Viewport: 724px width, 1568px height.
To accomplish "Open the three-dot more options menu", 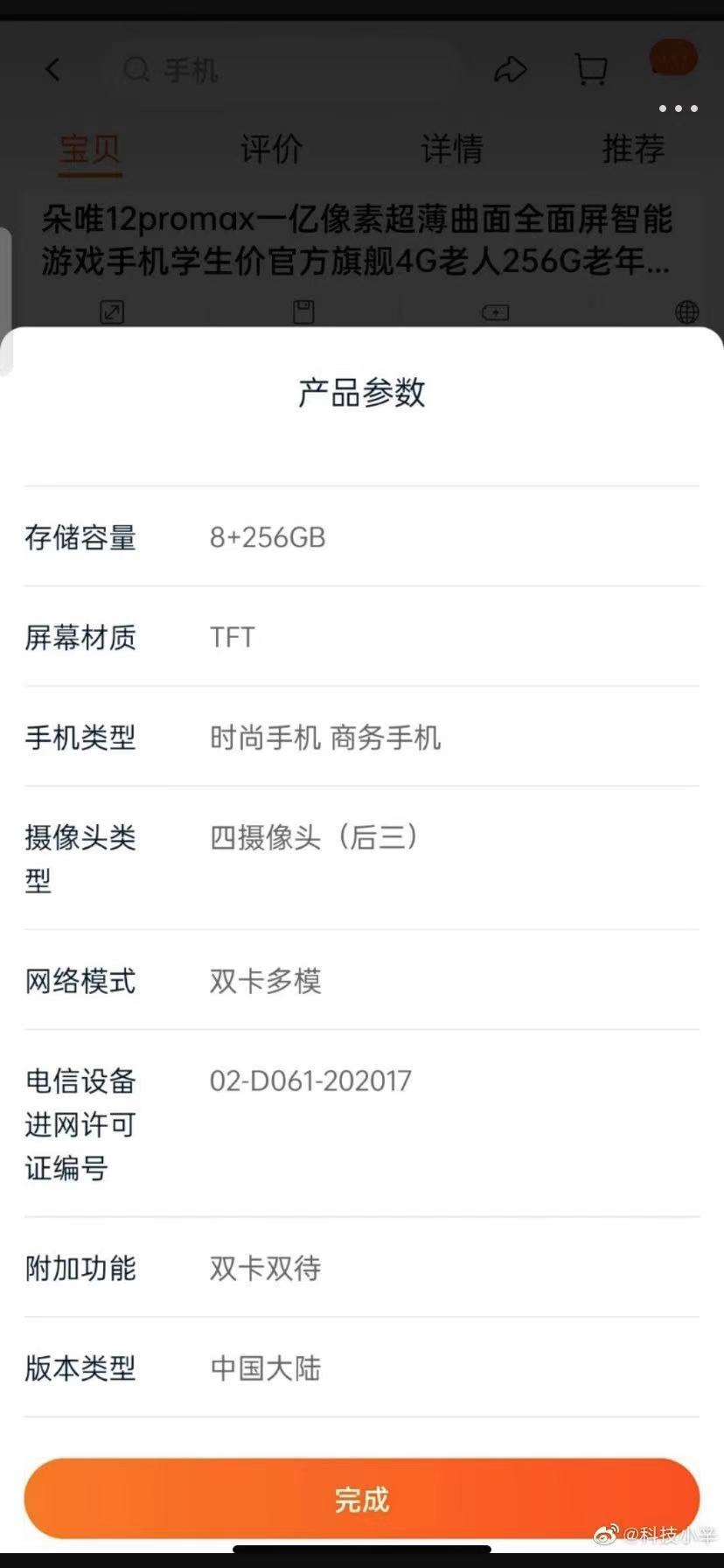I will click(676, 108).
